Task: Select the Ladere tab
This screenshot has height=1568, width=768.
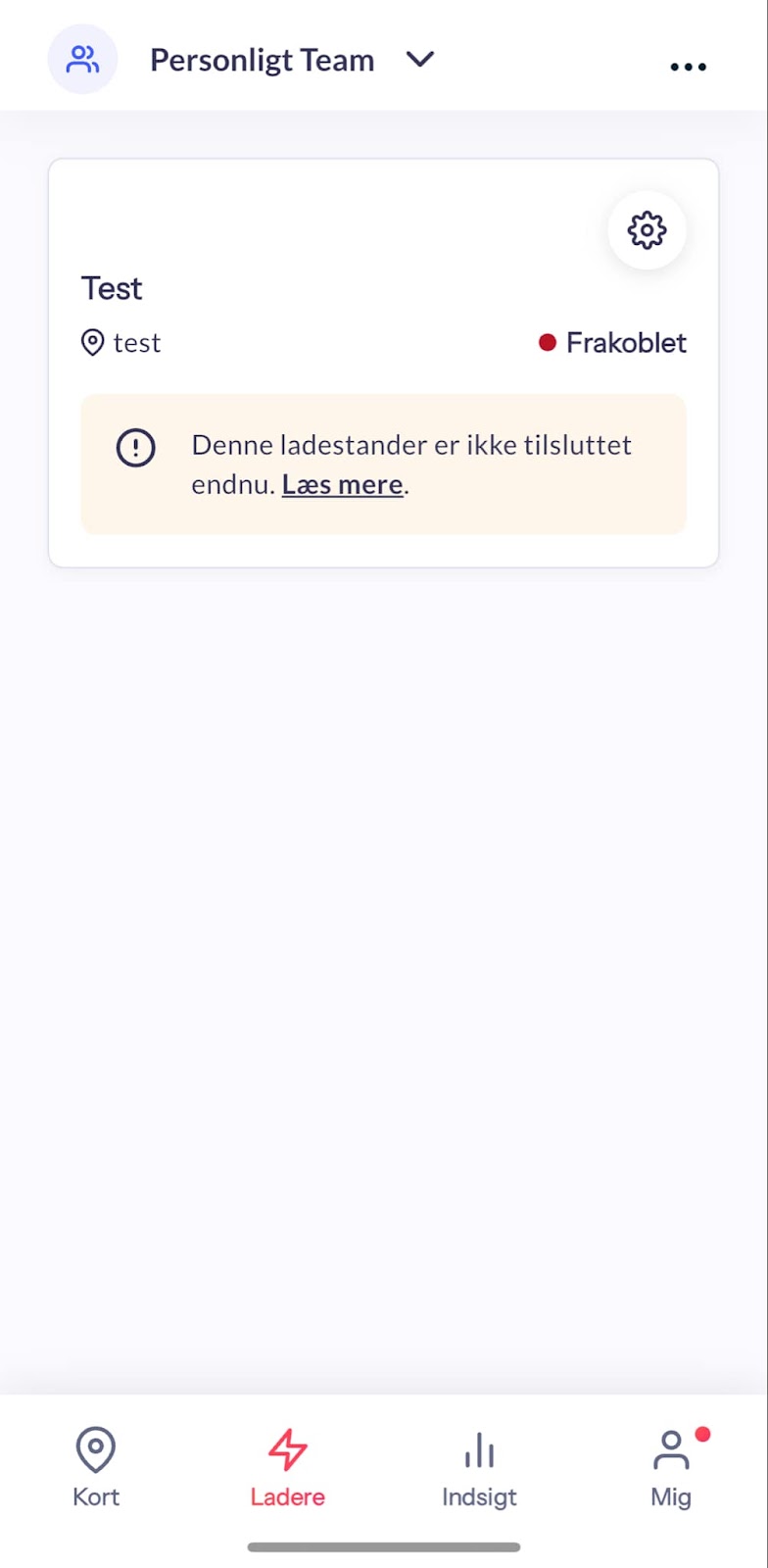Action: pos(287,1467)
